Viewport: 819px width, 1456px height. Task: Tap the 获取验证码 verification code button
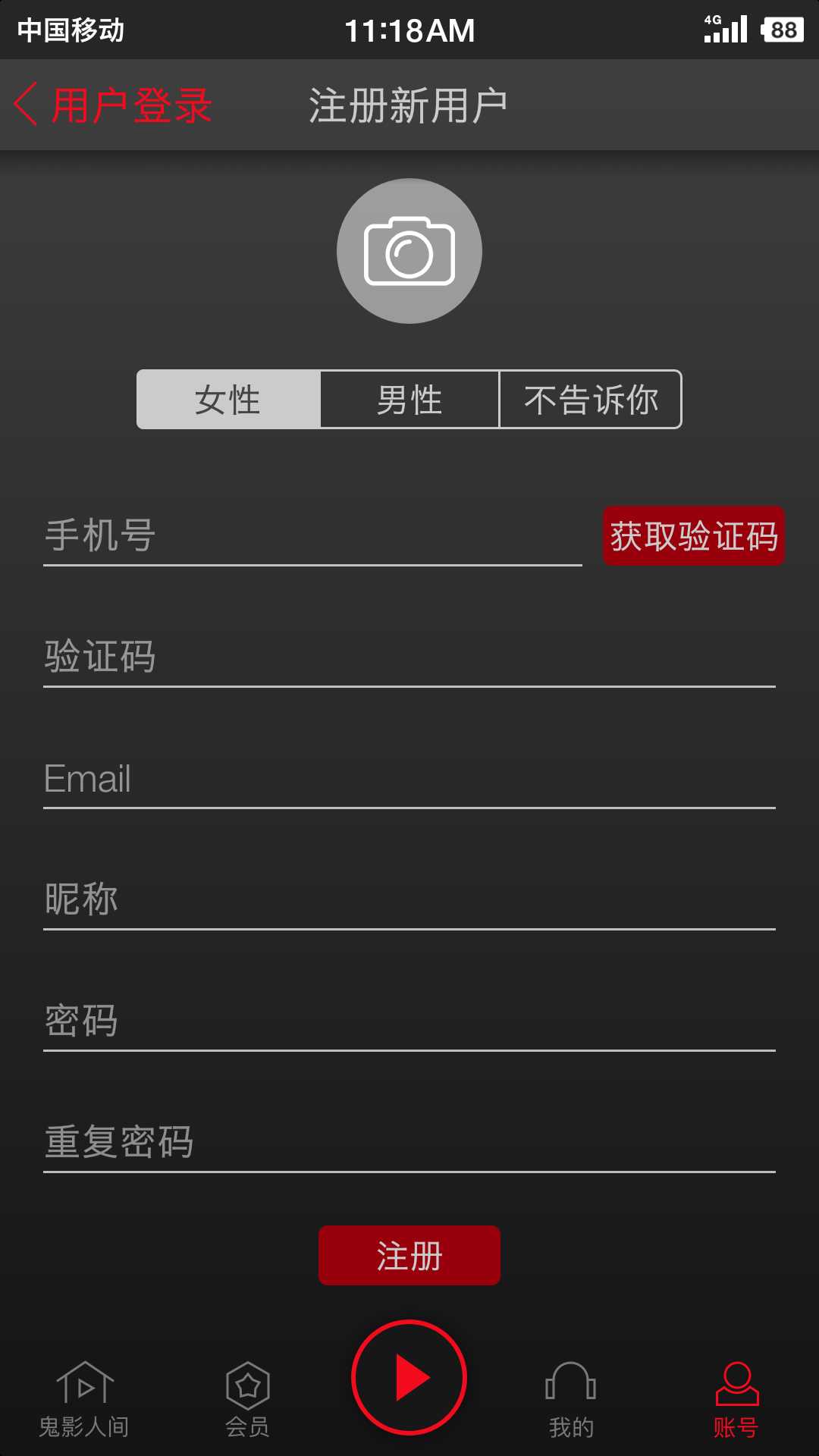click(x=692, y=535)
